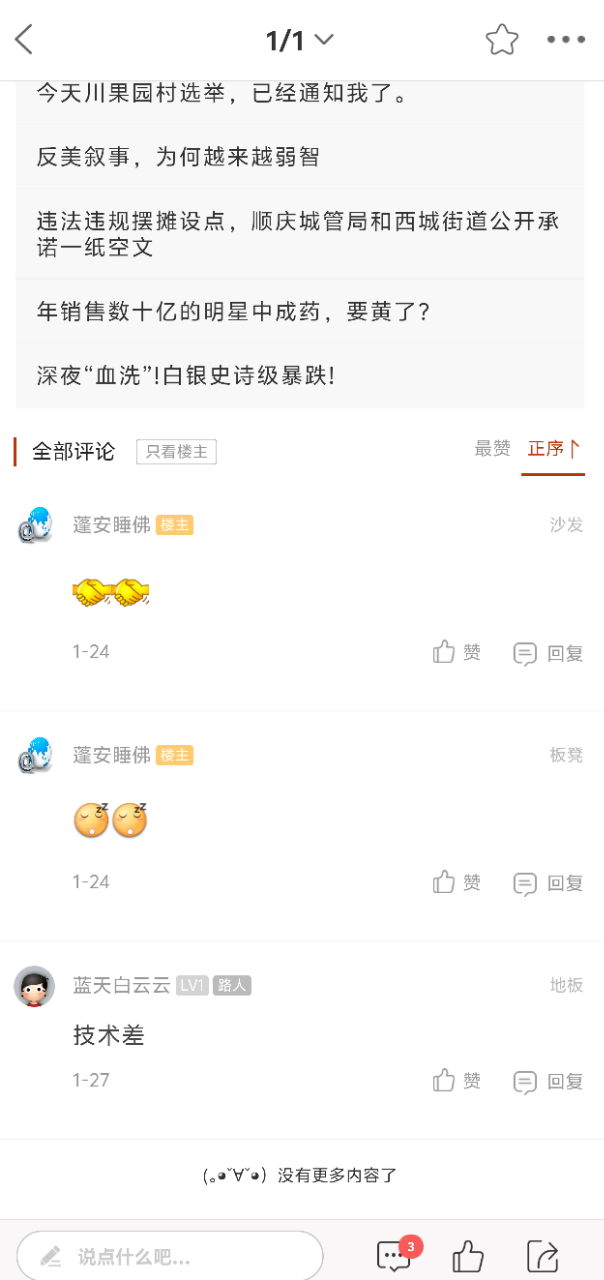Reply to 蓝天白云云's comment
Screen dimensions: 604x1280
tap(548, 1082)
